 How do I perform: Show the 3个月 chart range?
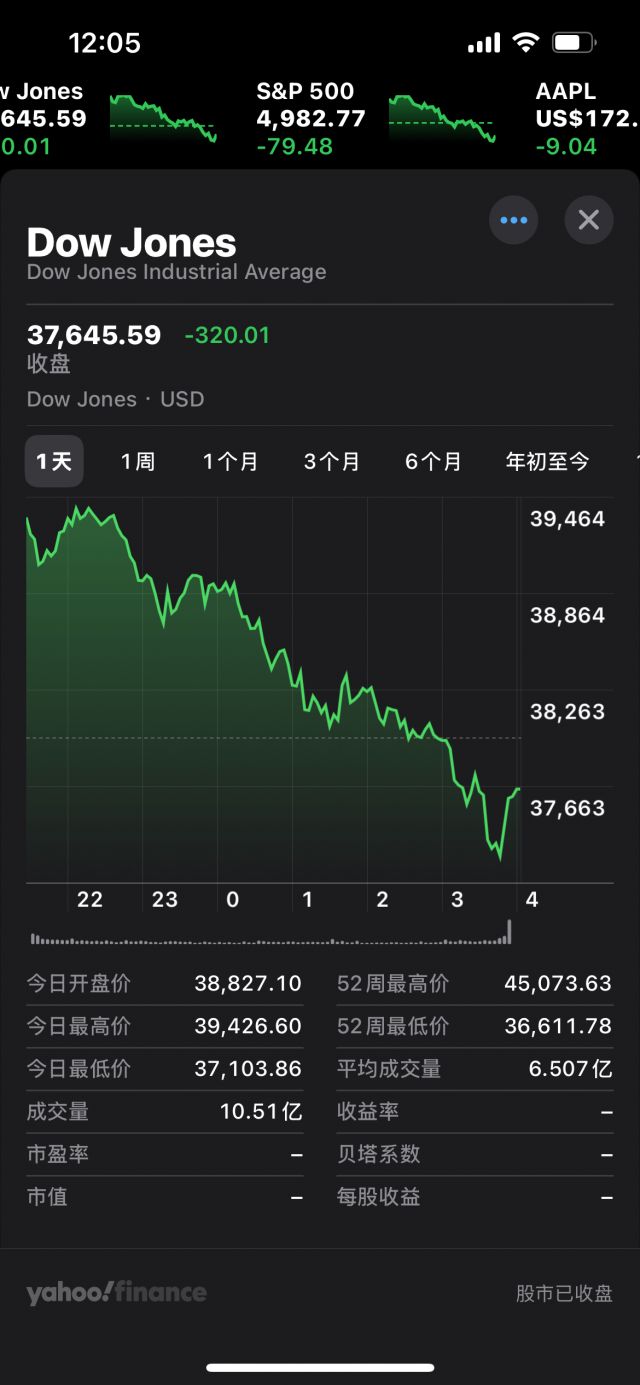(x=332, y=461)
